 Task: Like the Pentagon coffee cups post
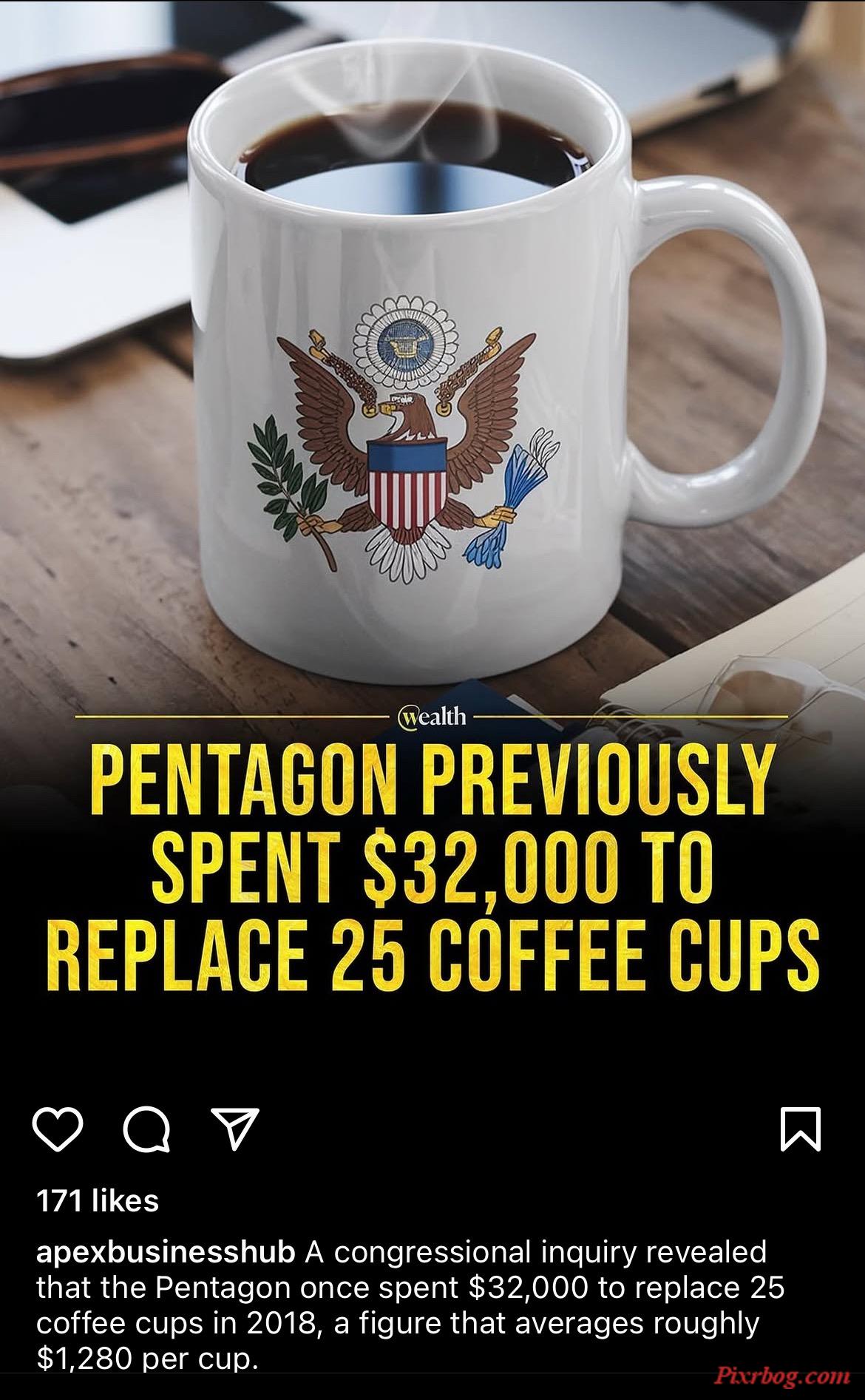coord(58,1130)
